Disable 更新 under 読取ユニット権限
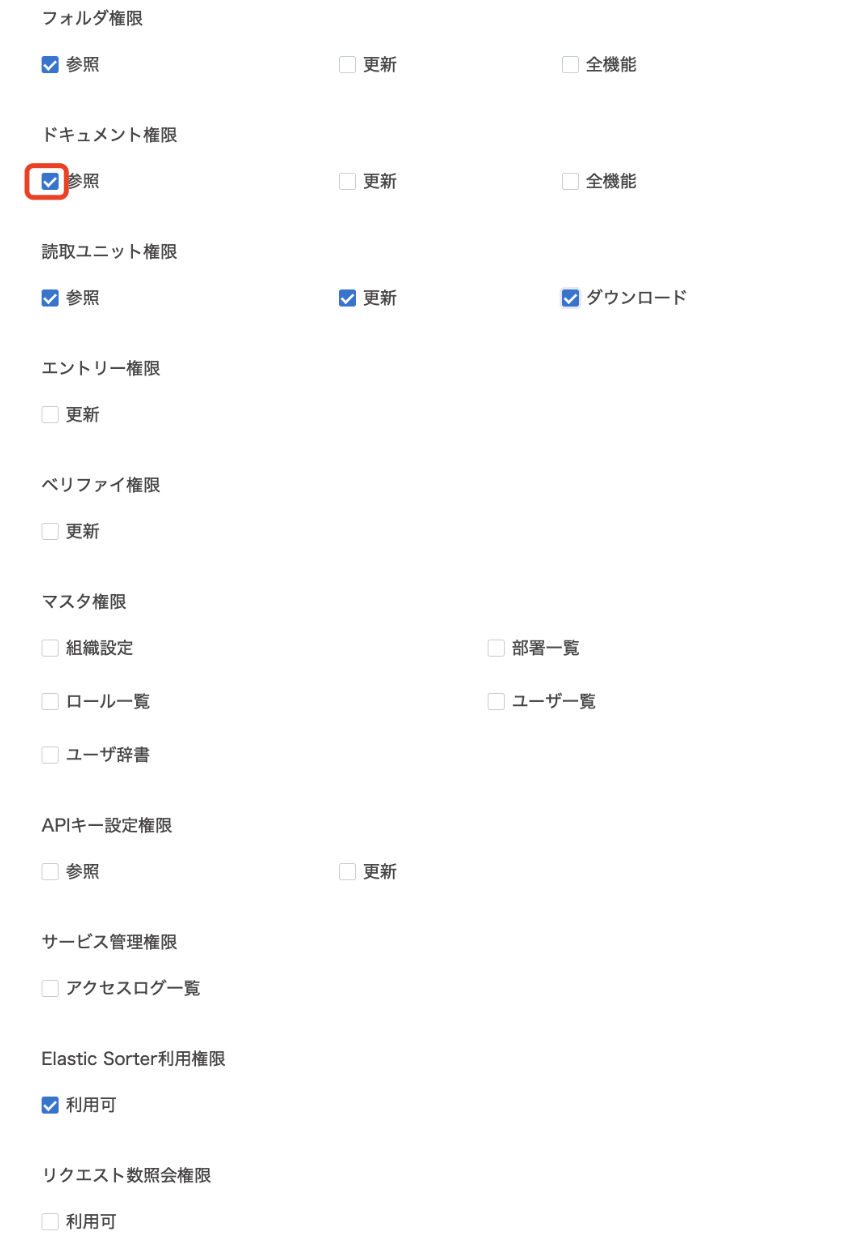Viewport: 868px width, 1256px height. coord(347,298)
